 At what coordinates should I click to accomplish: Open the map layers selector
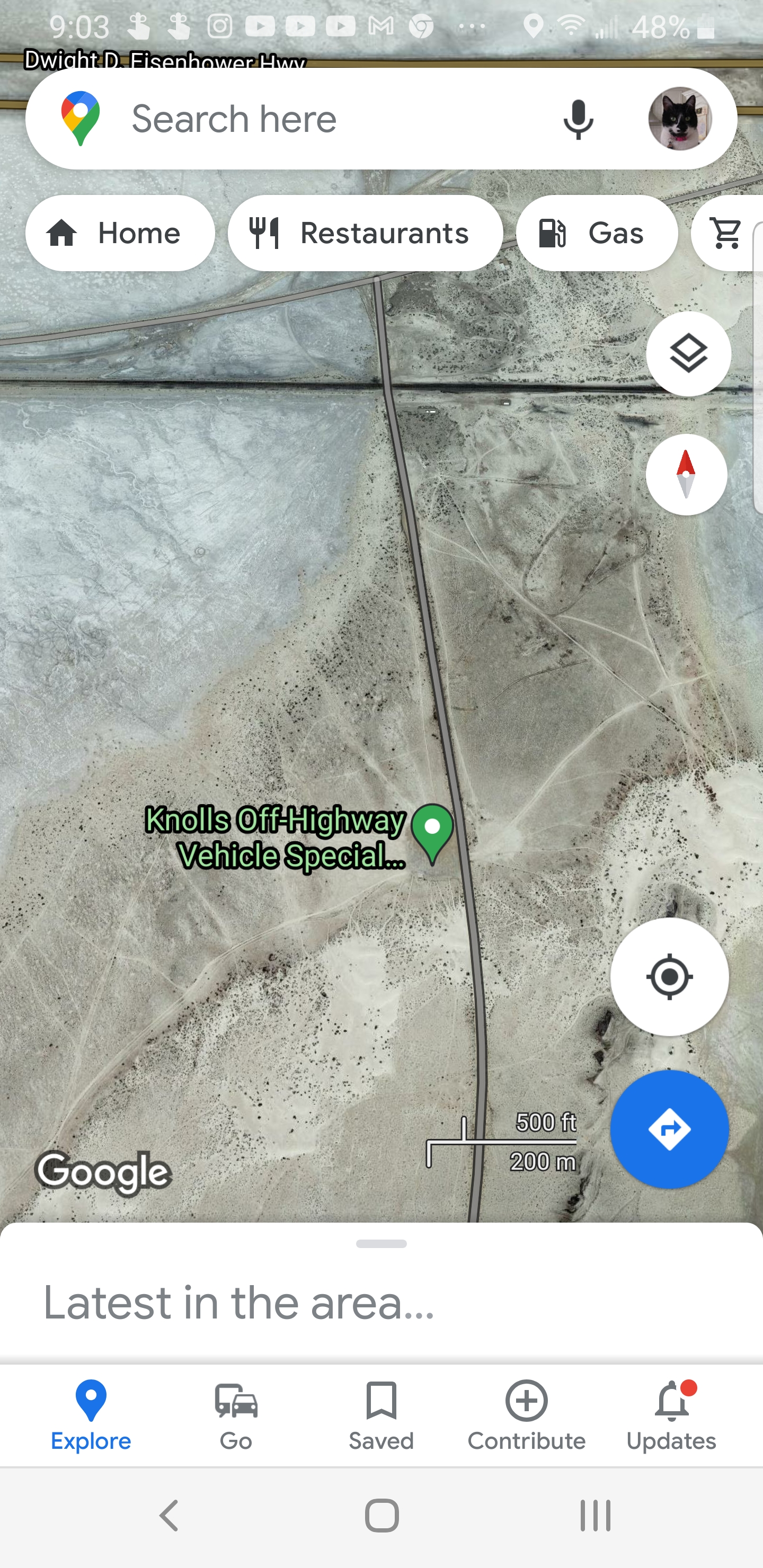click(689, 354)
